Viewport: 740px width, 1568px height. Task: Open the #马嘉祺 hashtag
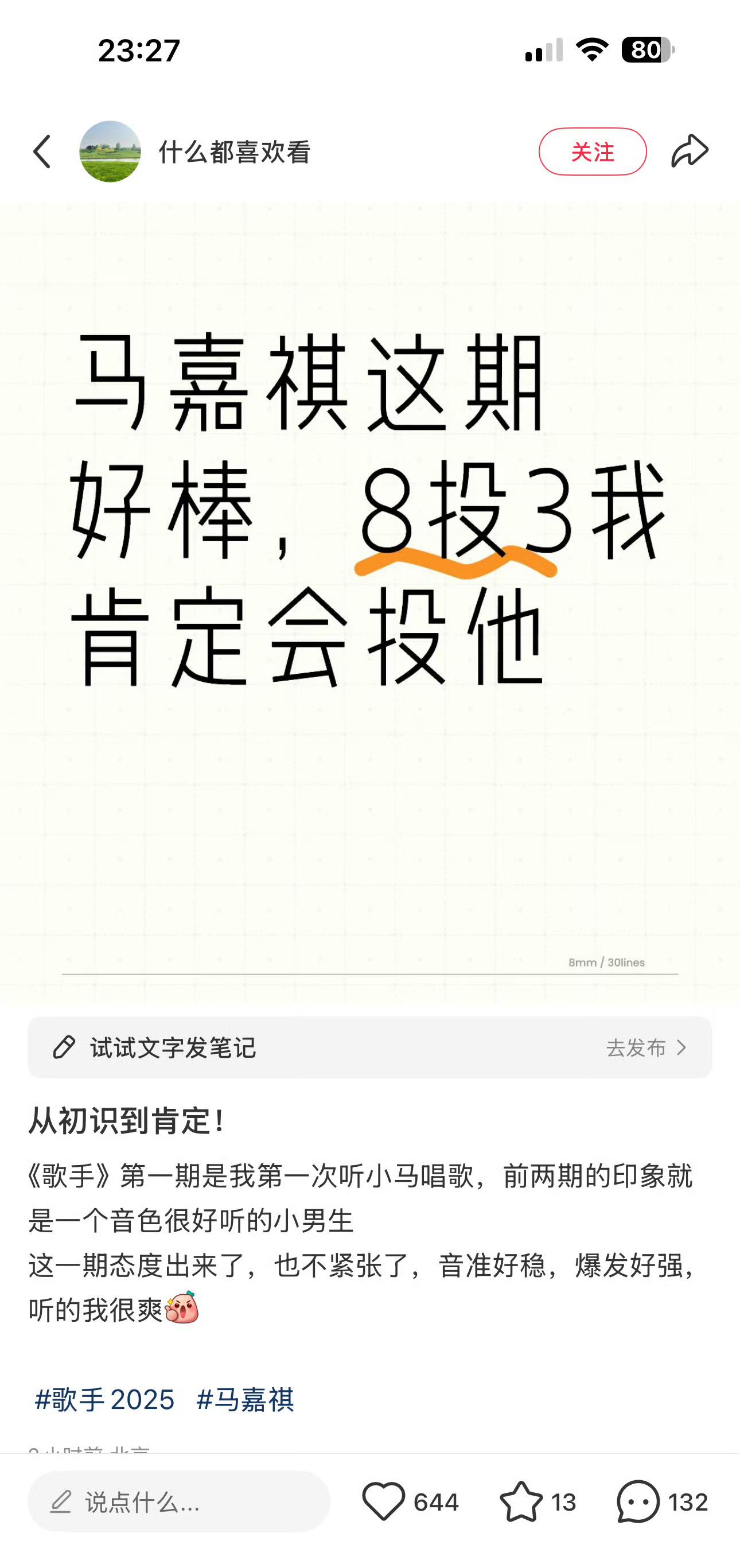click(x=246, y=1399)
